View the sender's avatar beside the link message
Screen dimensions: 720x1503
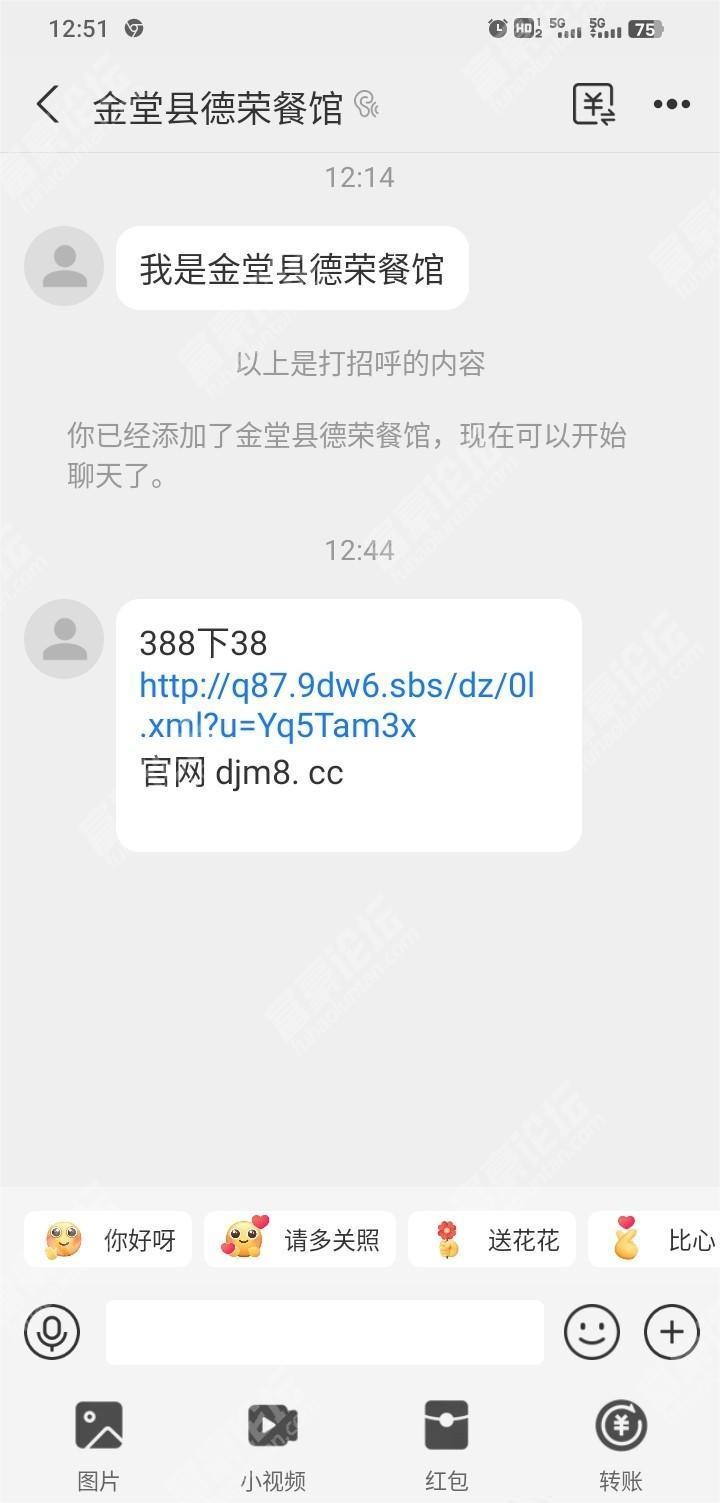point(64,639)
